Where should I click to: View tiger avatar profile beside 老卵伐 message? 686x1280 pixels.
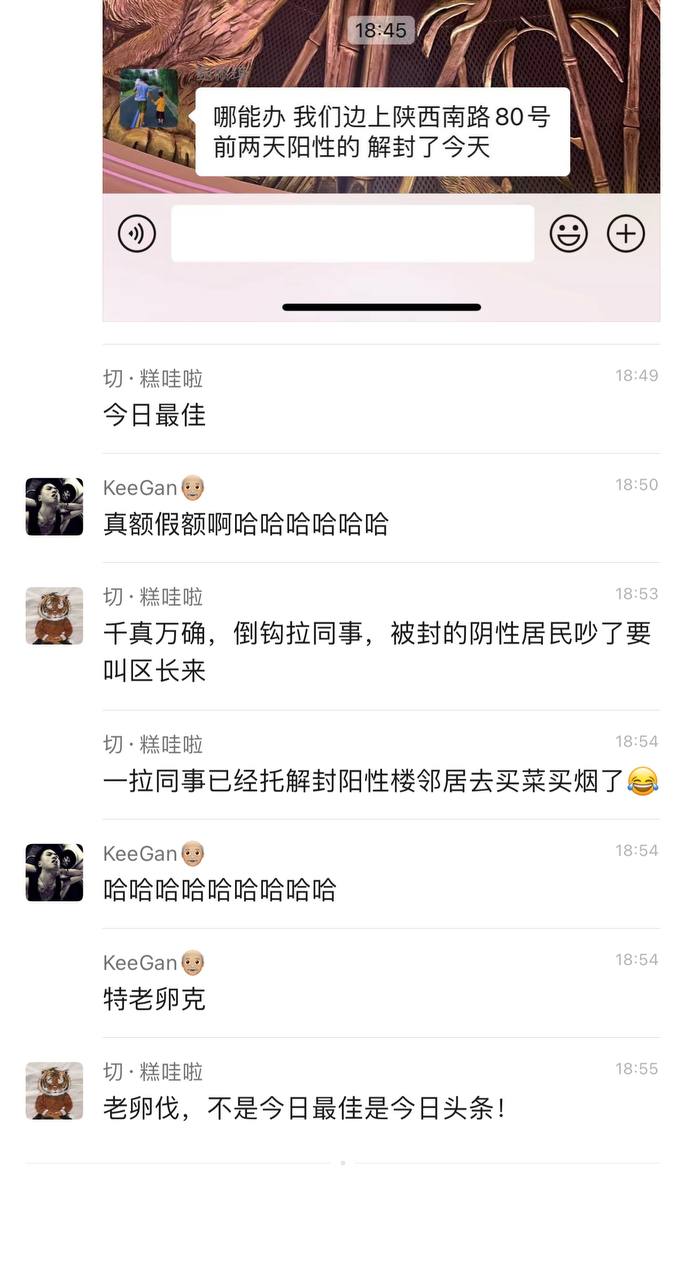pos(54,1091)
